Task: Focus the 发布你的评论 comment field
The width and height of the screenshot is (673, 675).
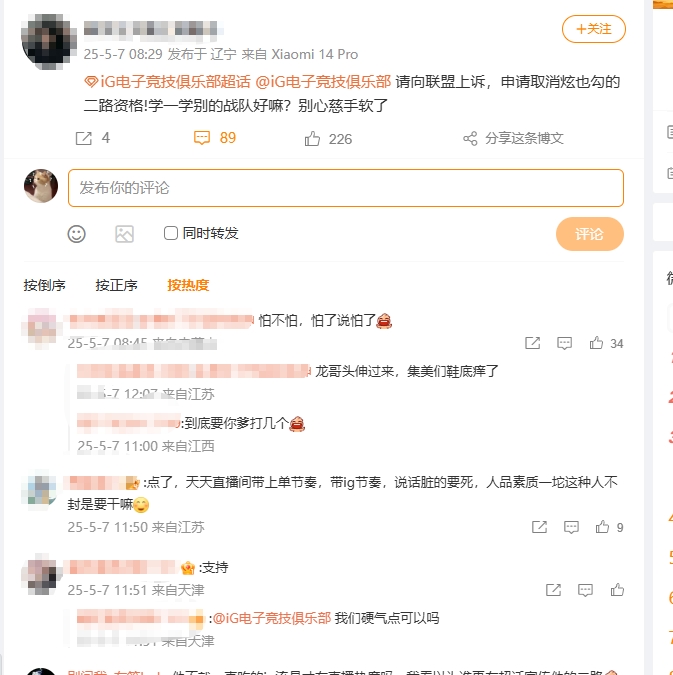Action: pyautogui.click(x=345, y=187)
